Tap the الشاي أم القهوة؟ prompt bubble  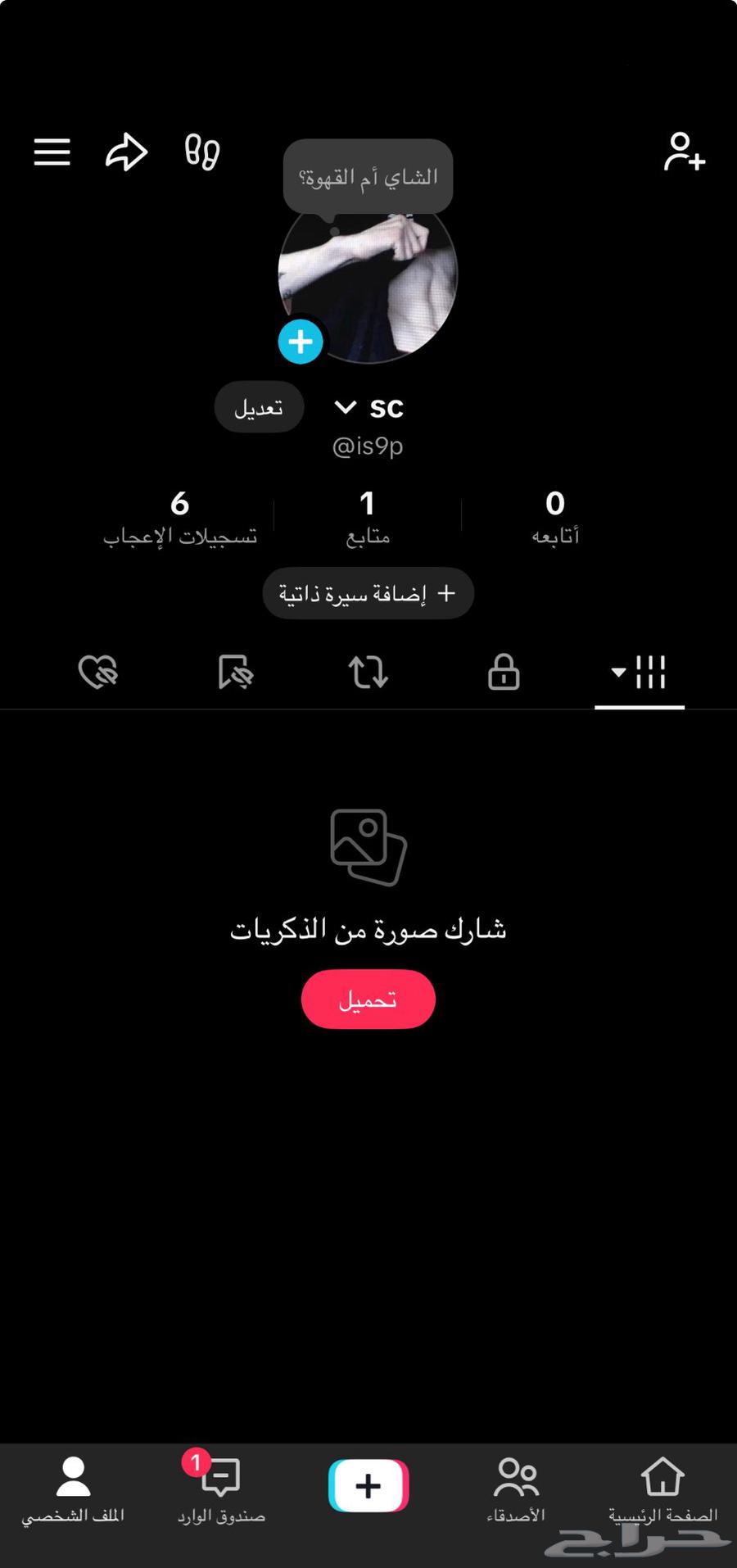pyautogui.click(x=367, y=174)
